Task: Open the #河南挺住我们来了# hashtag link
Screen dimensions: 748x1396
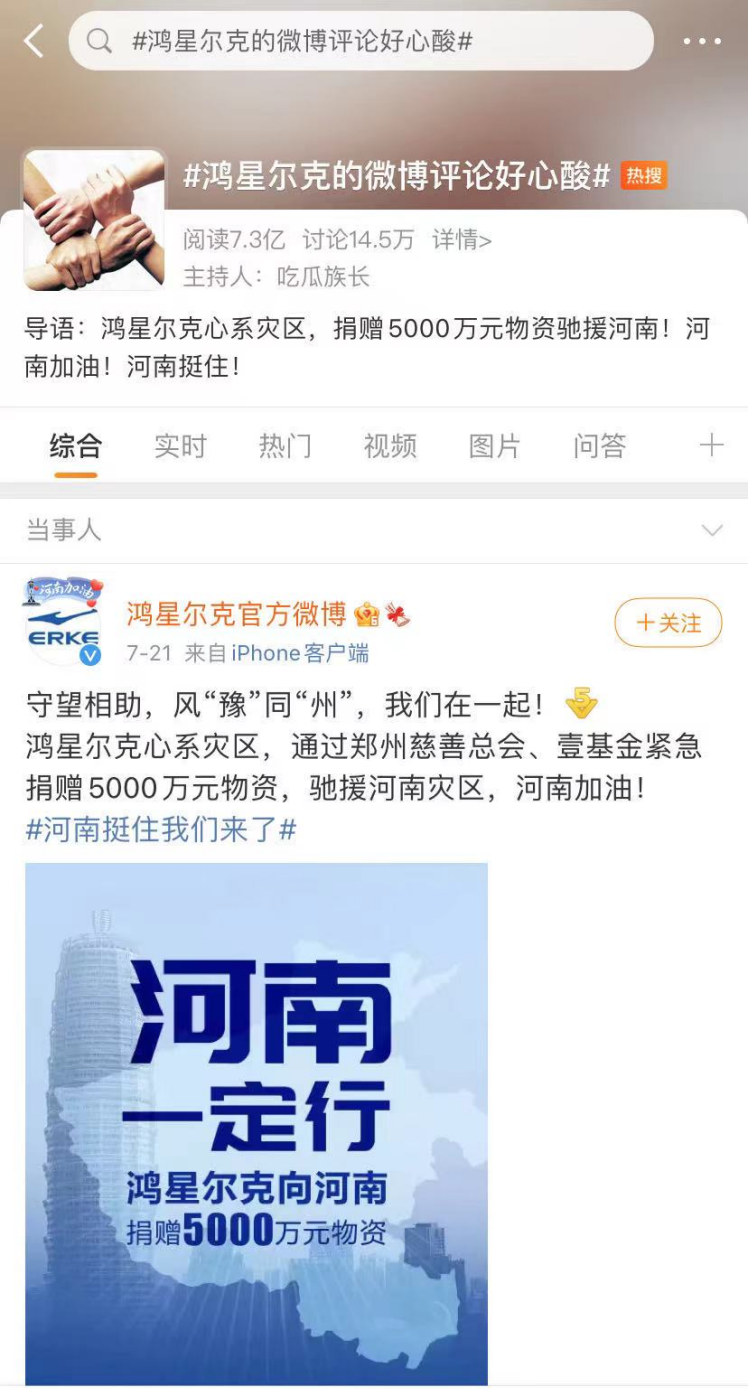Action: [161, 830]
